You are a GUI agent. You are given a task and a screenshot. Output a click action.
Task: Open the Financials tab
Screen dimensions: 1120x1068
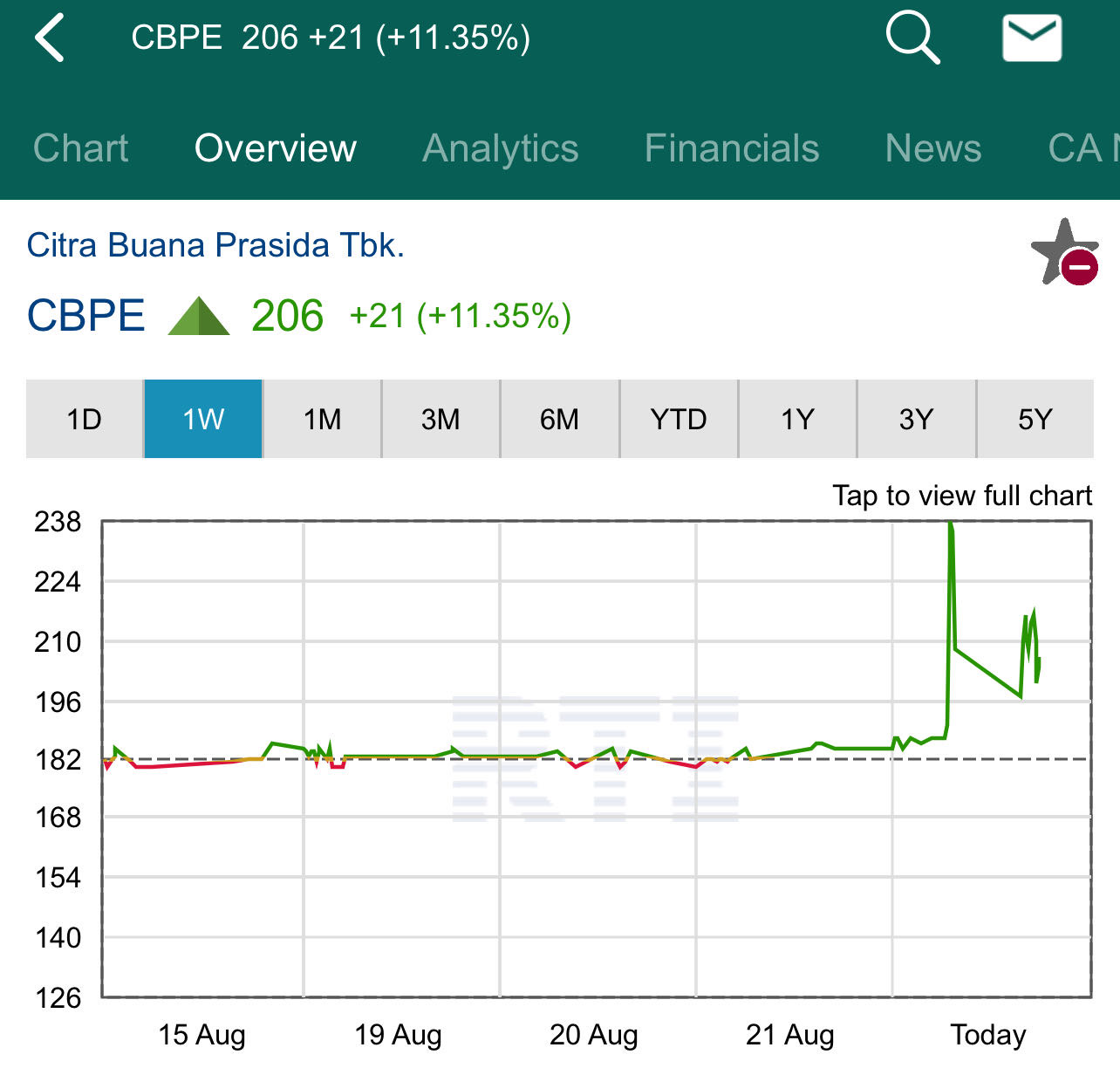pos(732,148)
